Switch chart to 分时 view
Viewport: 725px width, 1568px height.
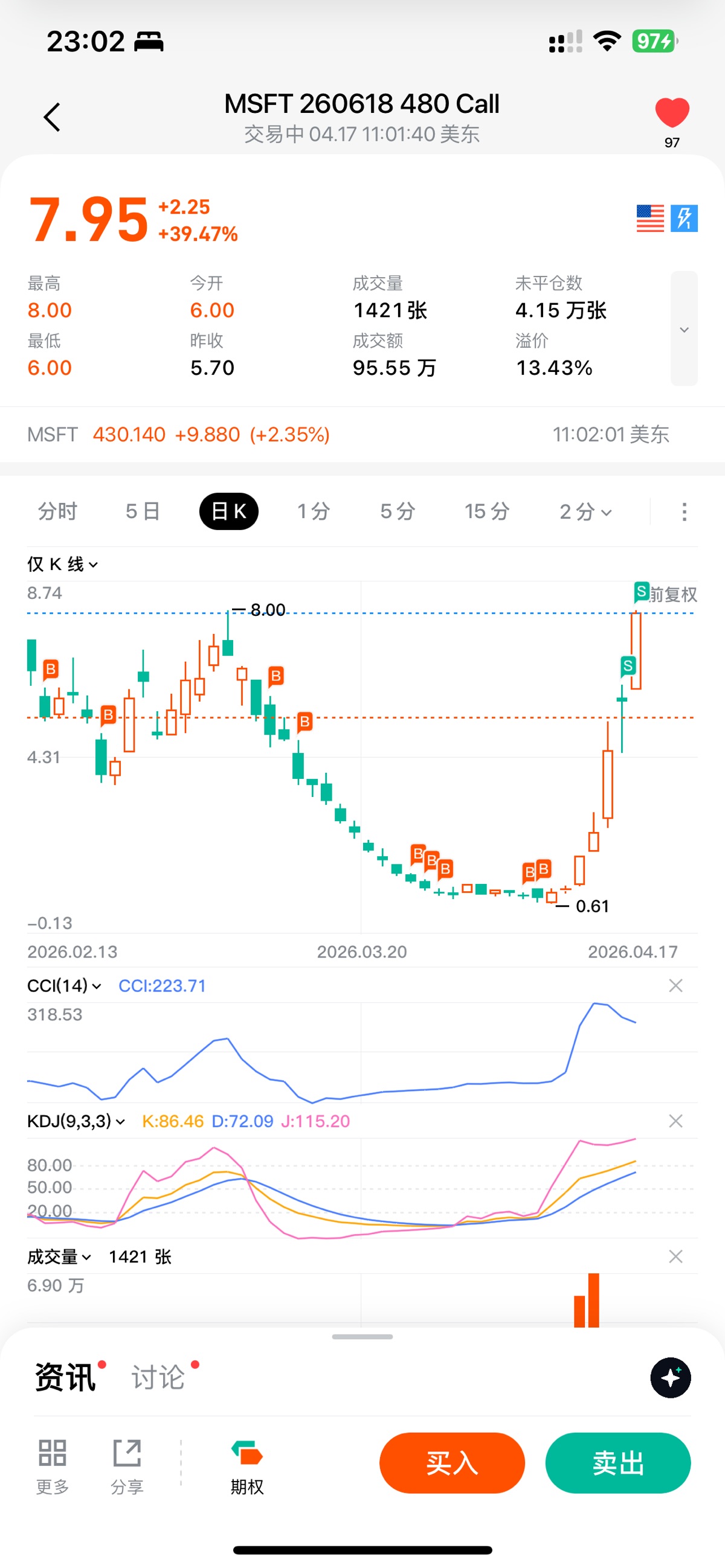pyautogui.click(x=58, y=511)
